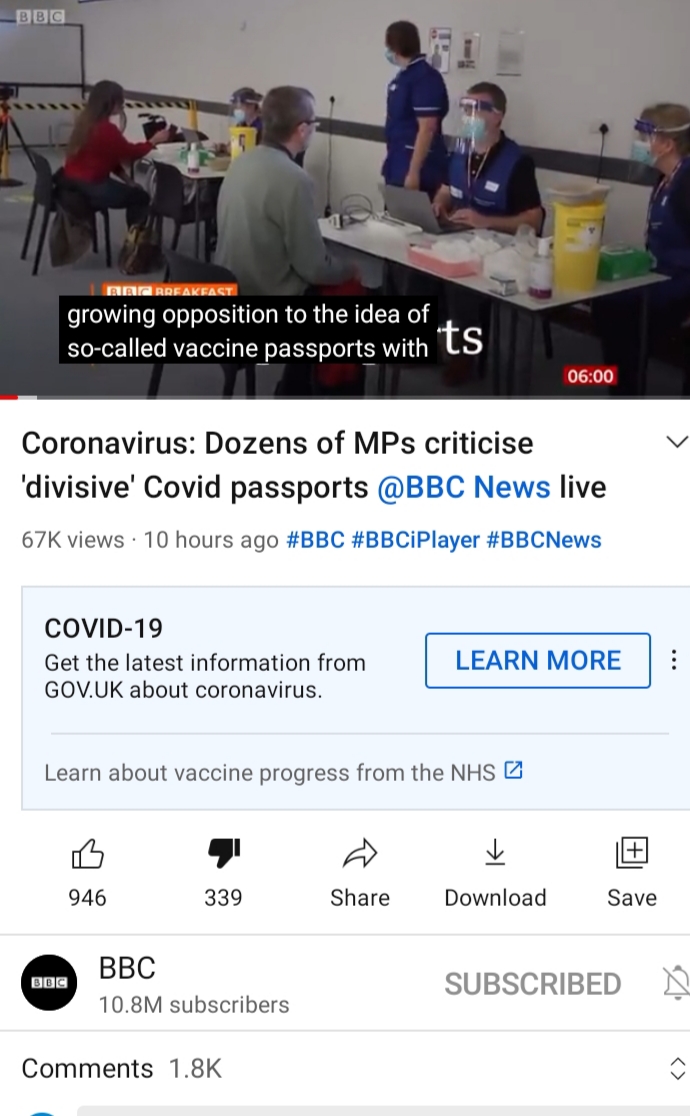The width and height of the screenshot is (690, 1116).
Task: Open the BBC channel page
Action: [x=49, y=983]
